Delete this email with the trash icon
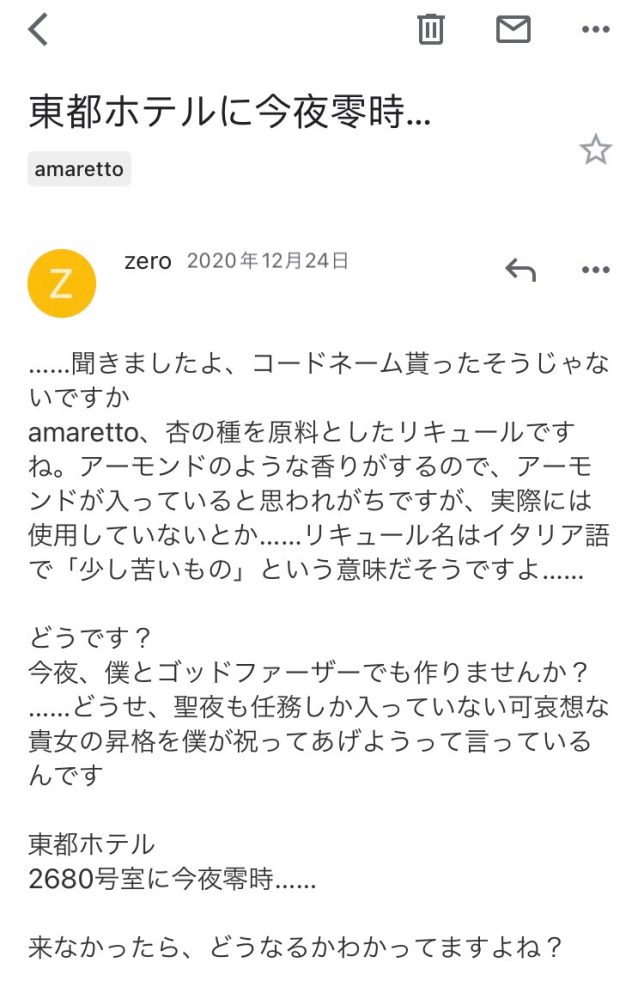 (430, 30)
